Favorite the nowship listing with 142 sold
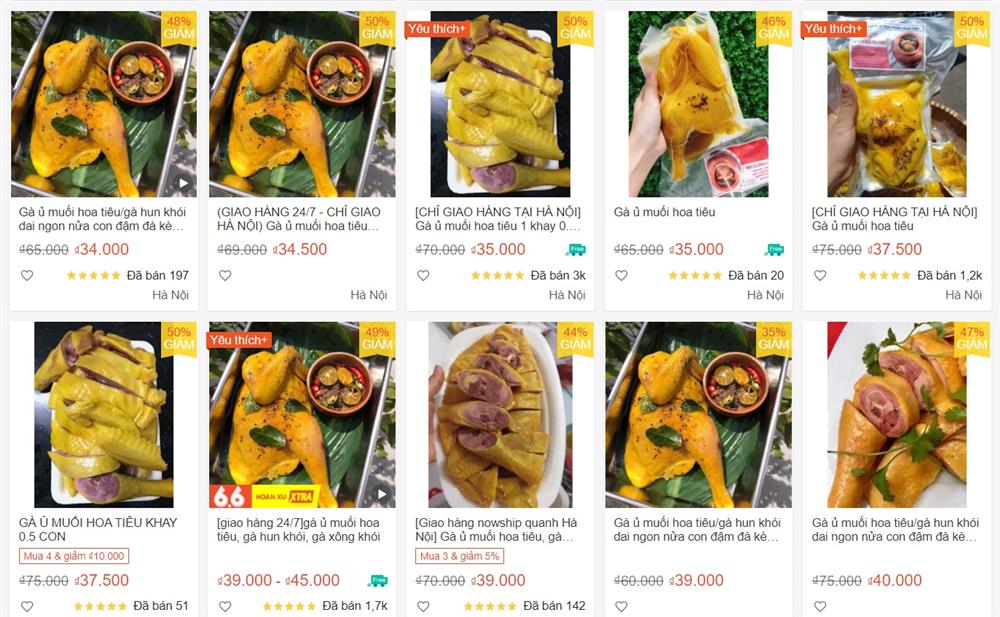1000x617 pixels. pyautogui.click(x=423, y=606)
